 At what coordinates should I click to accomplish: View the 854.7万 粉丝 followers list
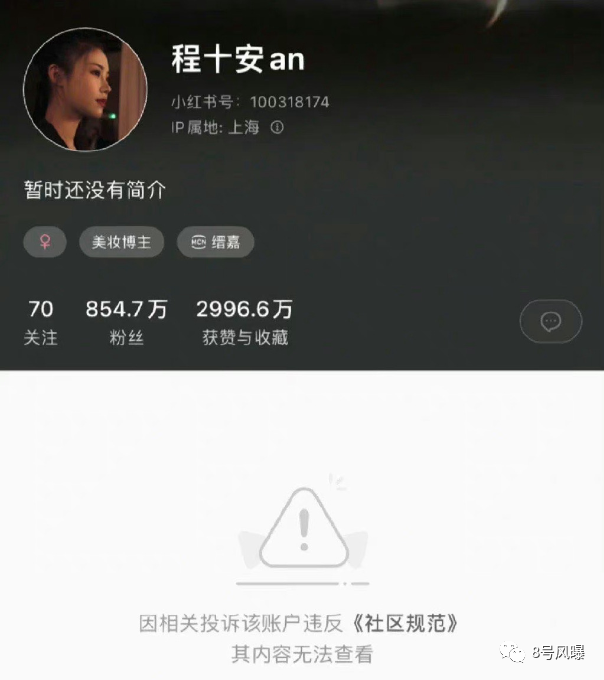pos(127,322)
